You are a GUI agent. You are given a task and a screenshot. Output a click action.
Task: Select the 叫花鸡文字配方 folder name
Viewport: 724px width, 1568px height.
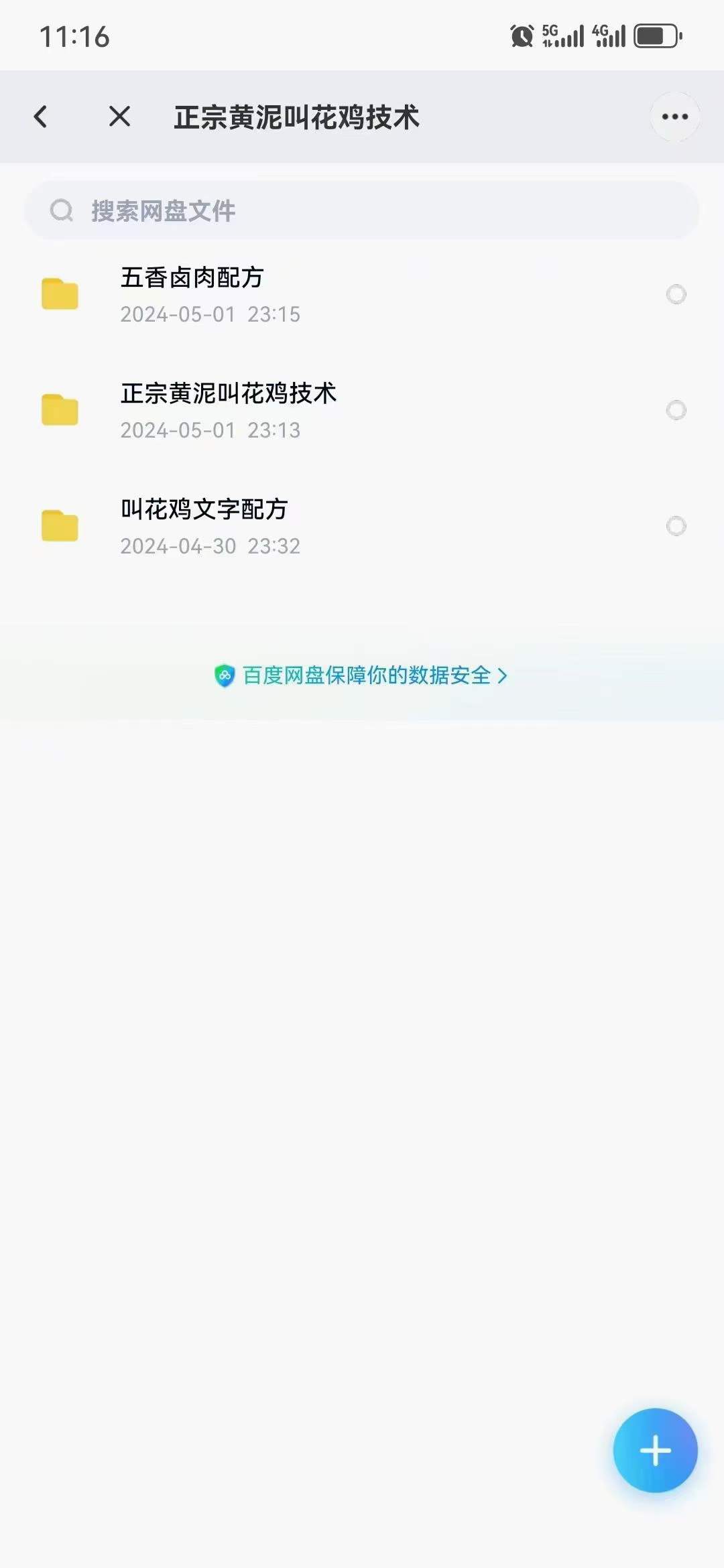(203, 509)
